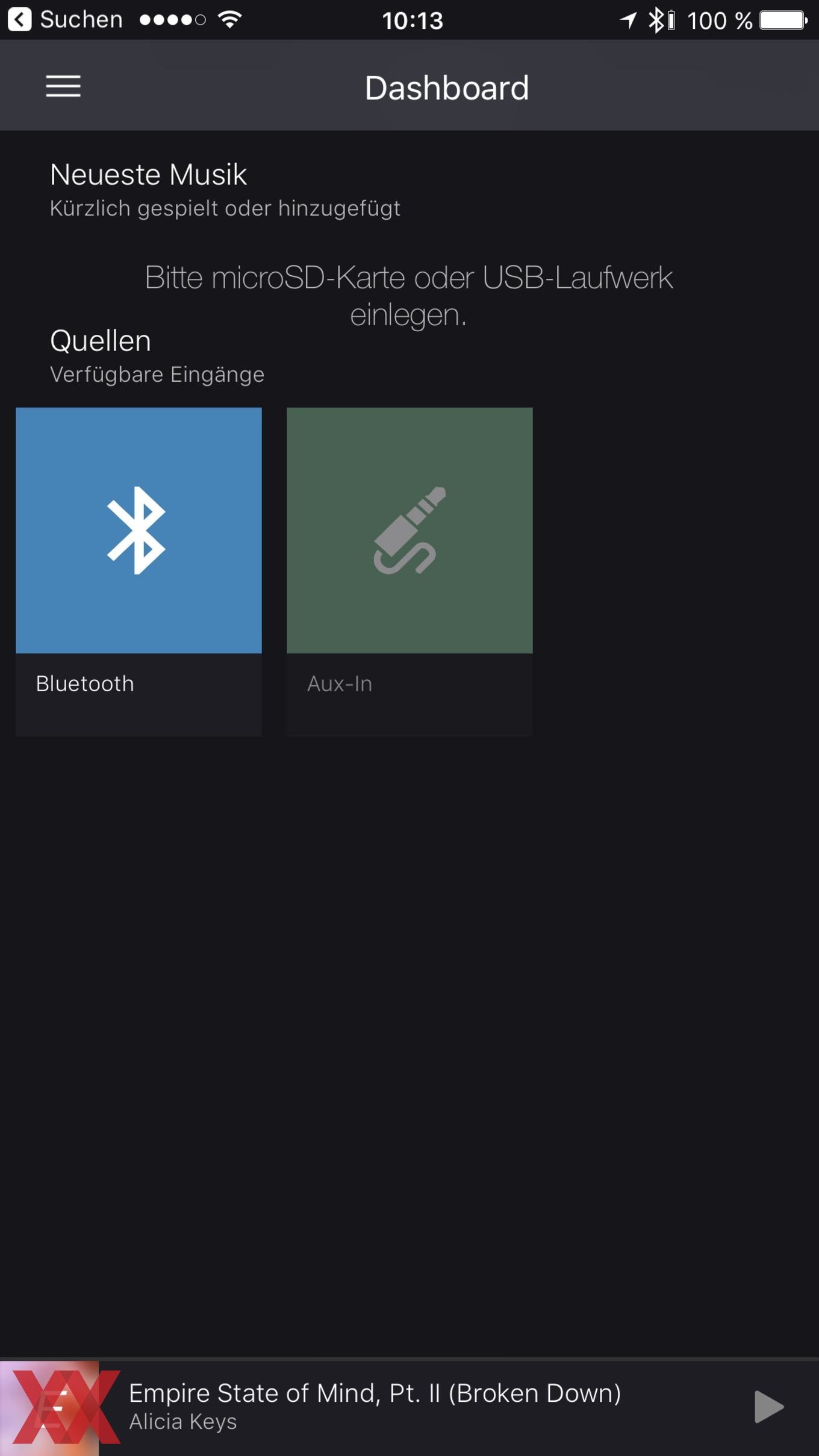The height and width of the screenshot is (1456, 819).
Task: Select the Bluetooth source tile
Action: tap(139, 571)
